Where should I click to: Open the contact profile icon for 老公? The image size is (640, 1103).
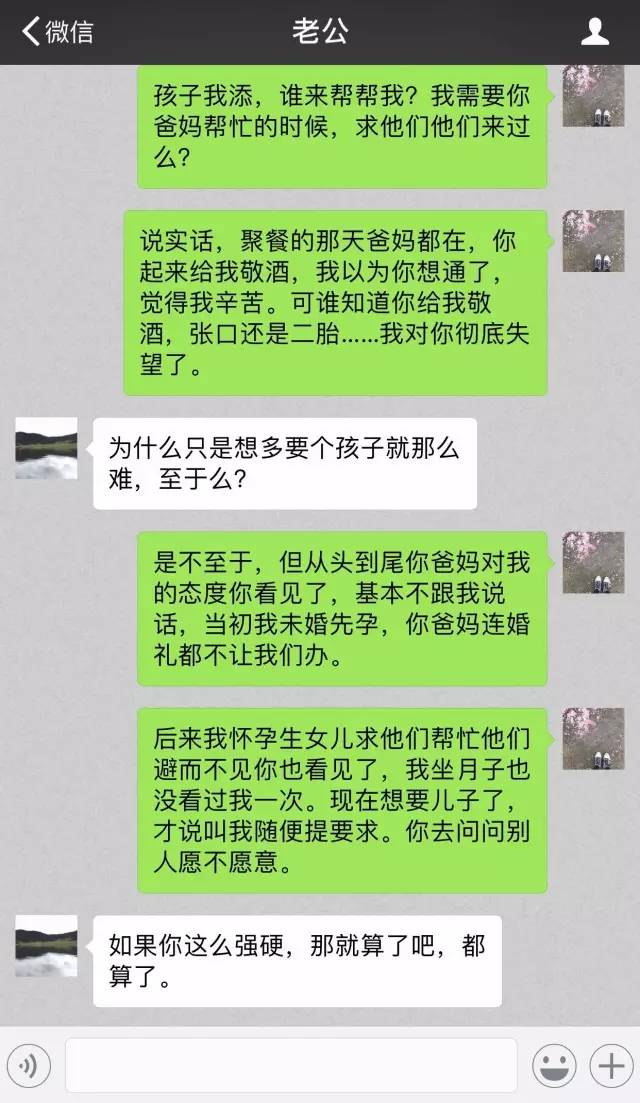coord(594,32)
